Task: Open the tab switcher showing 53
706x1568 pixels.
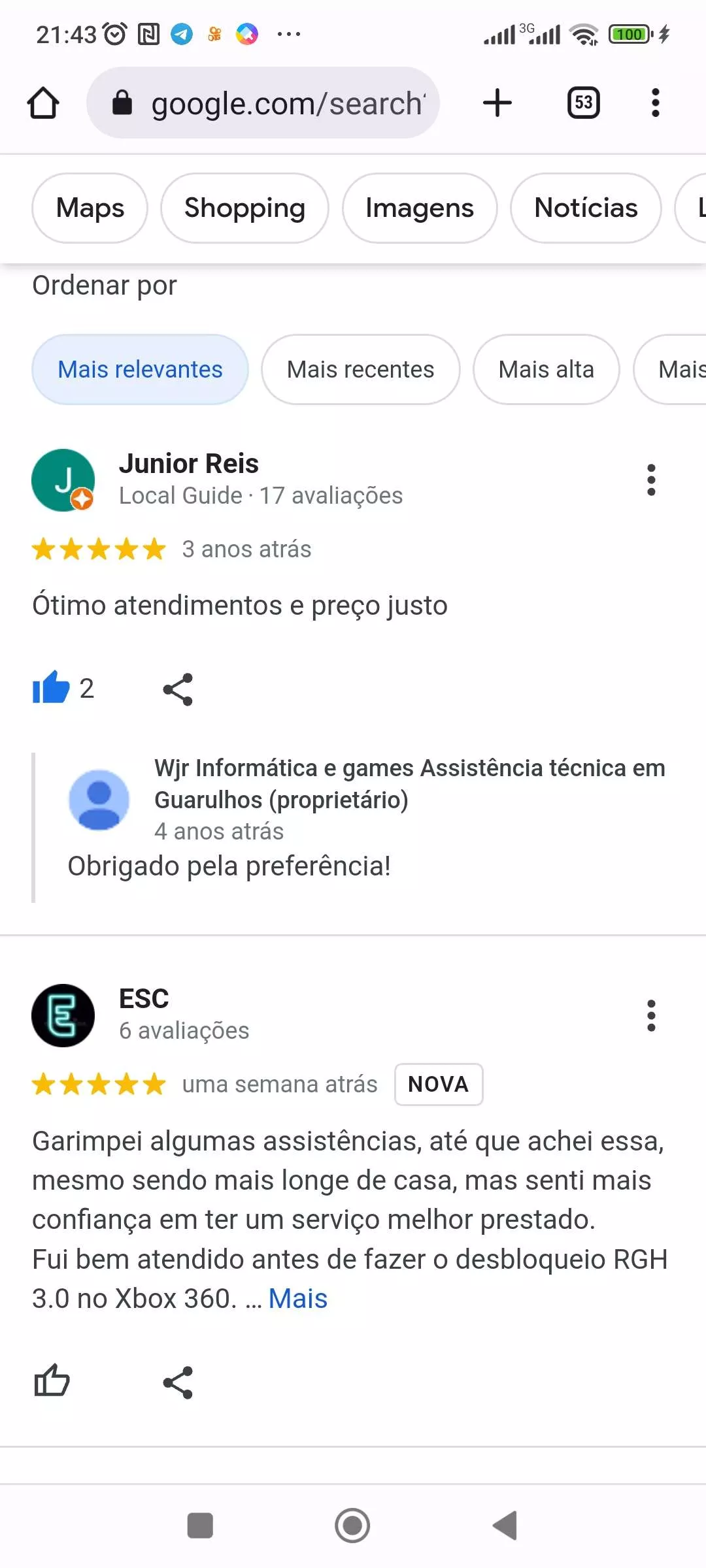Action: [584, 103]
